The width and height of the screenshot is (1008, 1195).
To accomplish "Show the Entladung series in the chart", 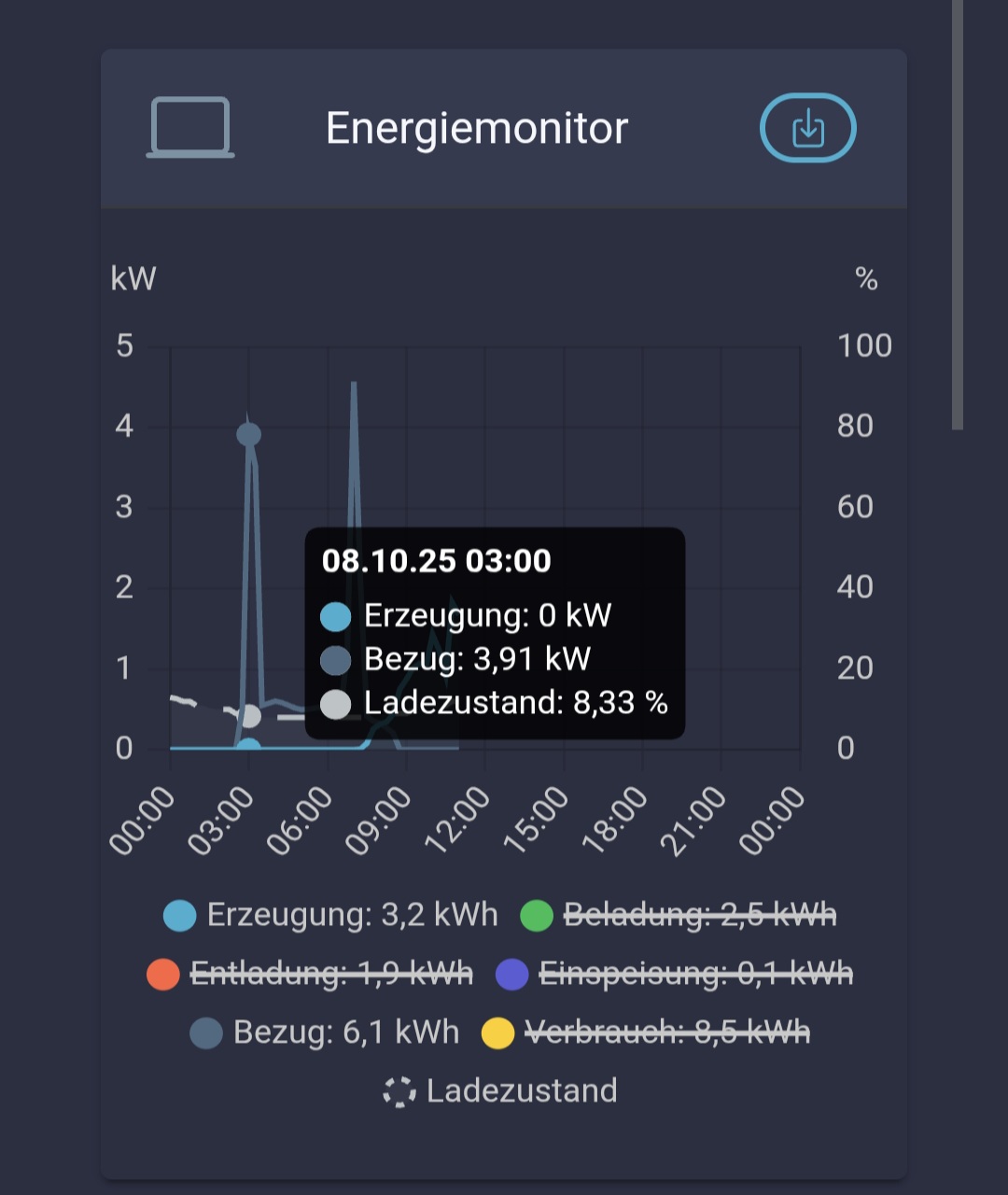I will click(x=312, y=974).
